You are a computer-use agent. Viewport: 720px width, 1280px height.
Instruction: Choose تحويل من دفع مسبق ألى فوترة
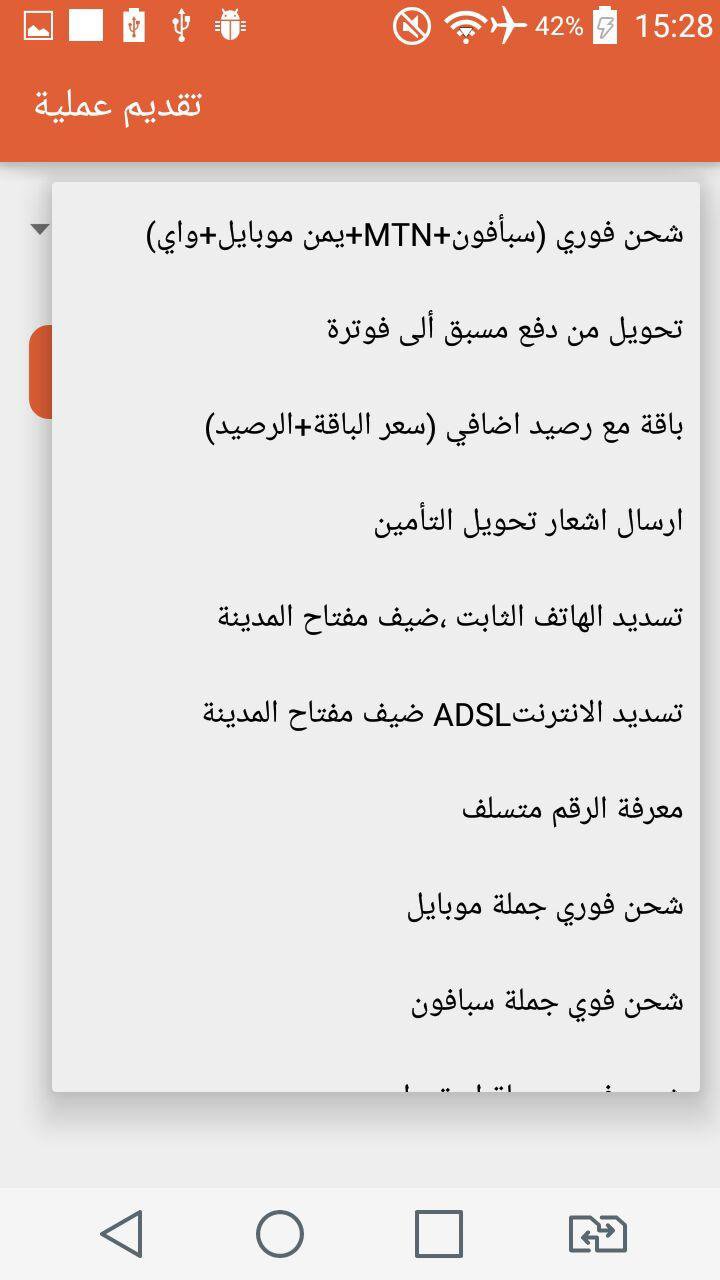pyautogui.click(x=376, y=331)
